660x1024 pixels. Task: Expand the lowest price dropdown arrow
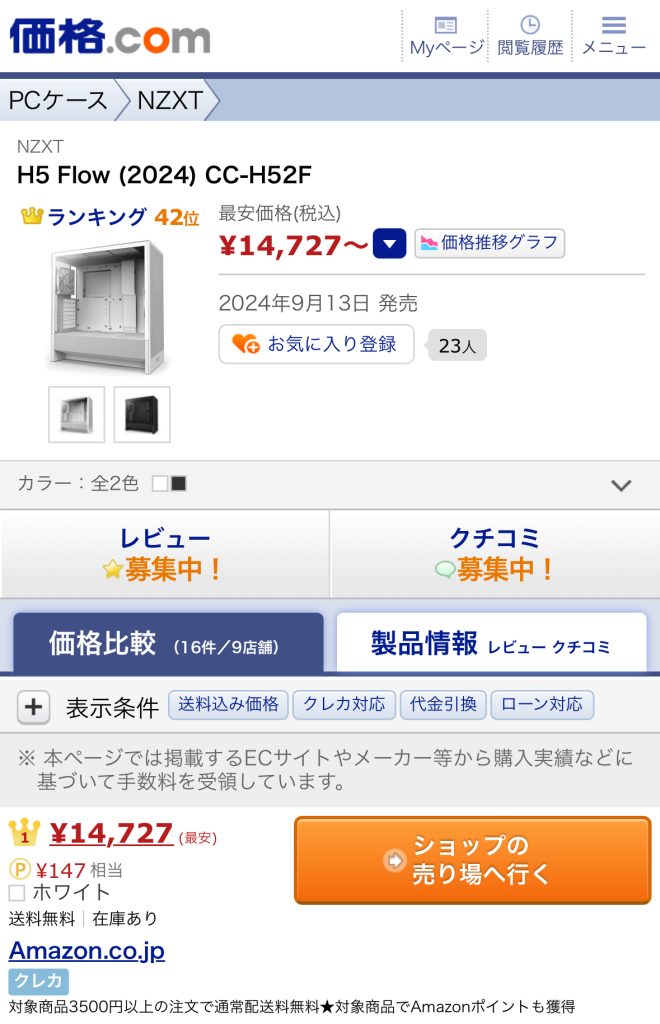pyautogui.click(x=389, y=244)
